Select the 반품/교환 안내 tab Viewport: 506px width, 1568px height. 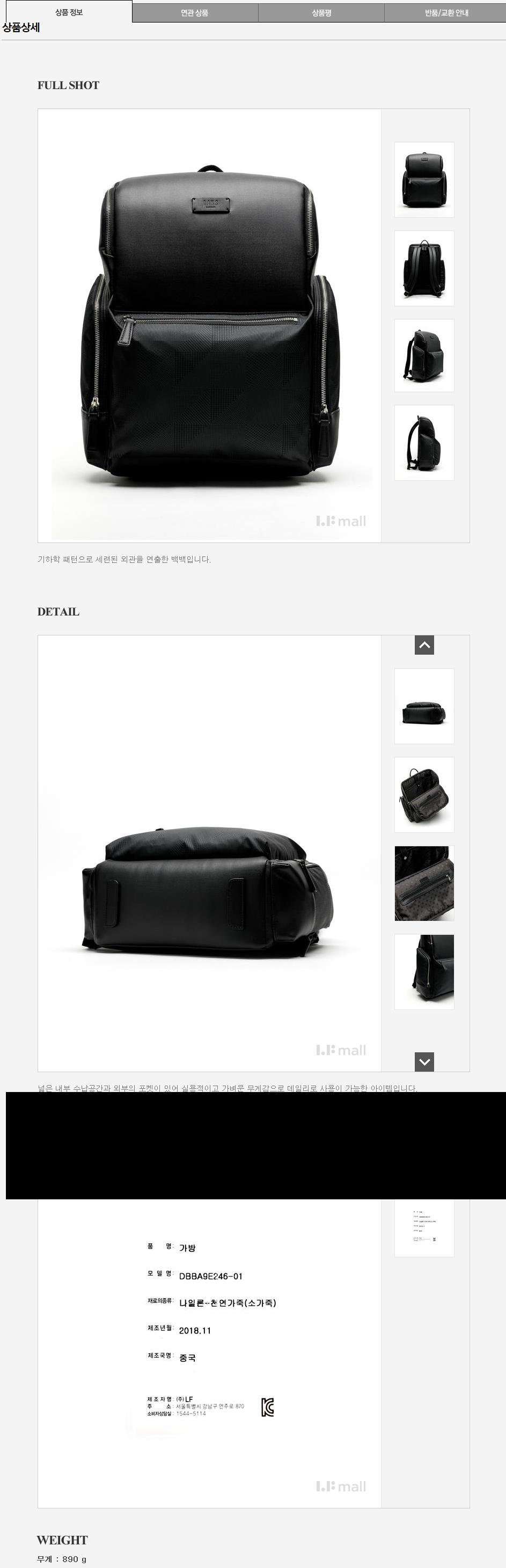446,12
